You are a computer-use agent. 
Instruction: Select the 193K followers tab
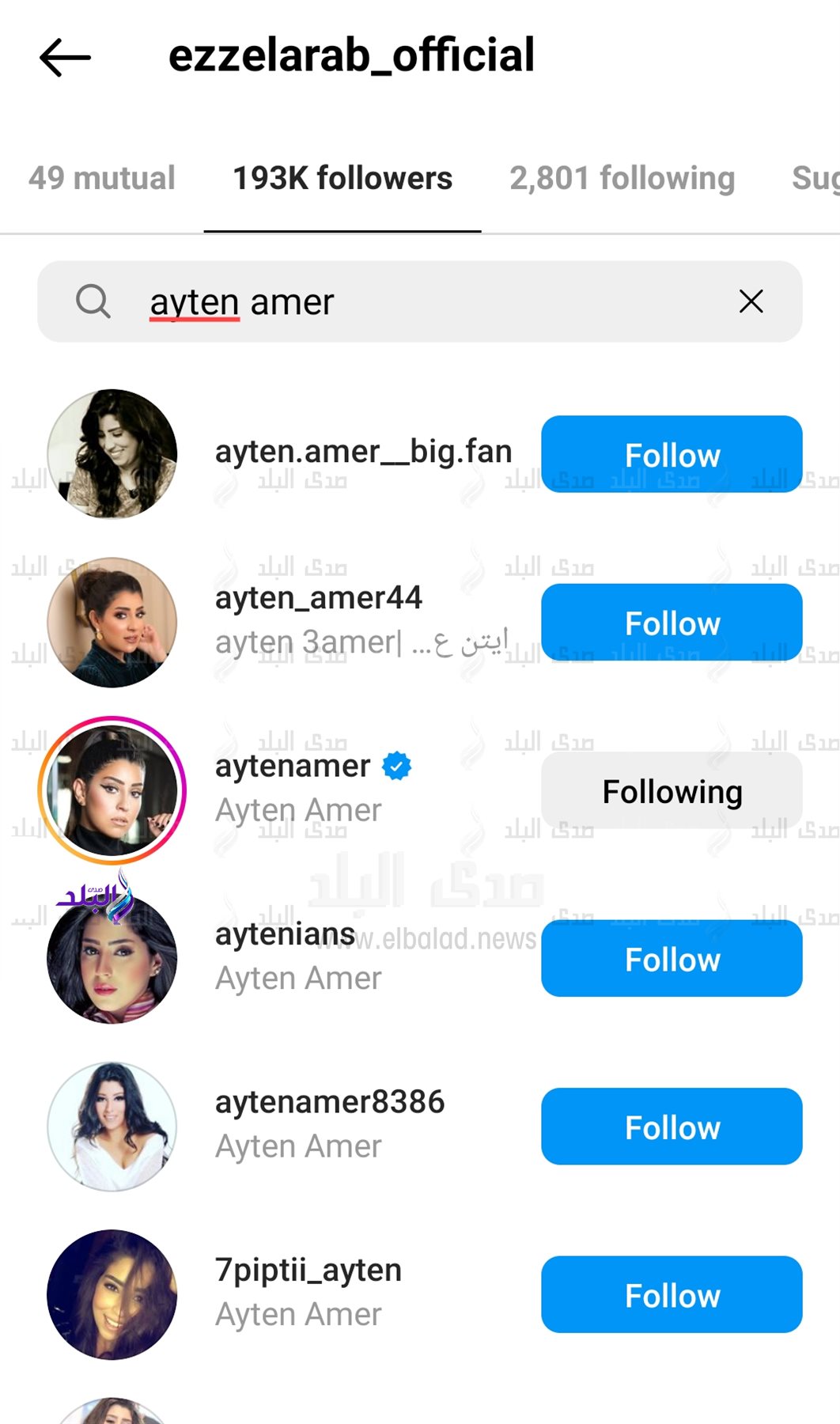(x=342, y=178)
